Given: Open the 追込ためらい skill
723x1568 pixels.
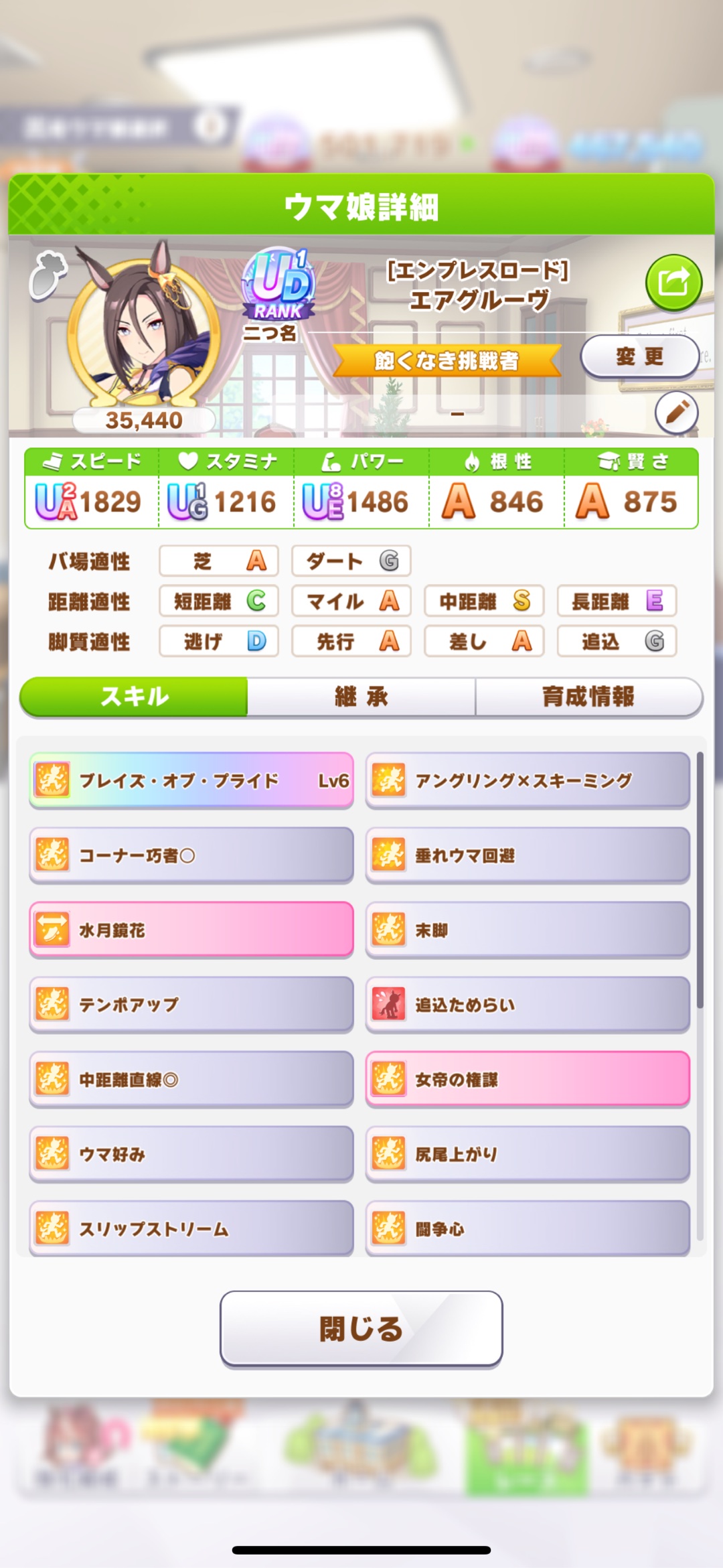Looking at the screenshot, I should 528,1005.
